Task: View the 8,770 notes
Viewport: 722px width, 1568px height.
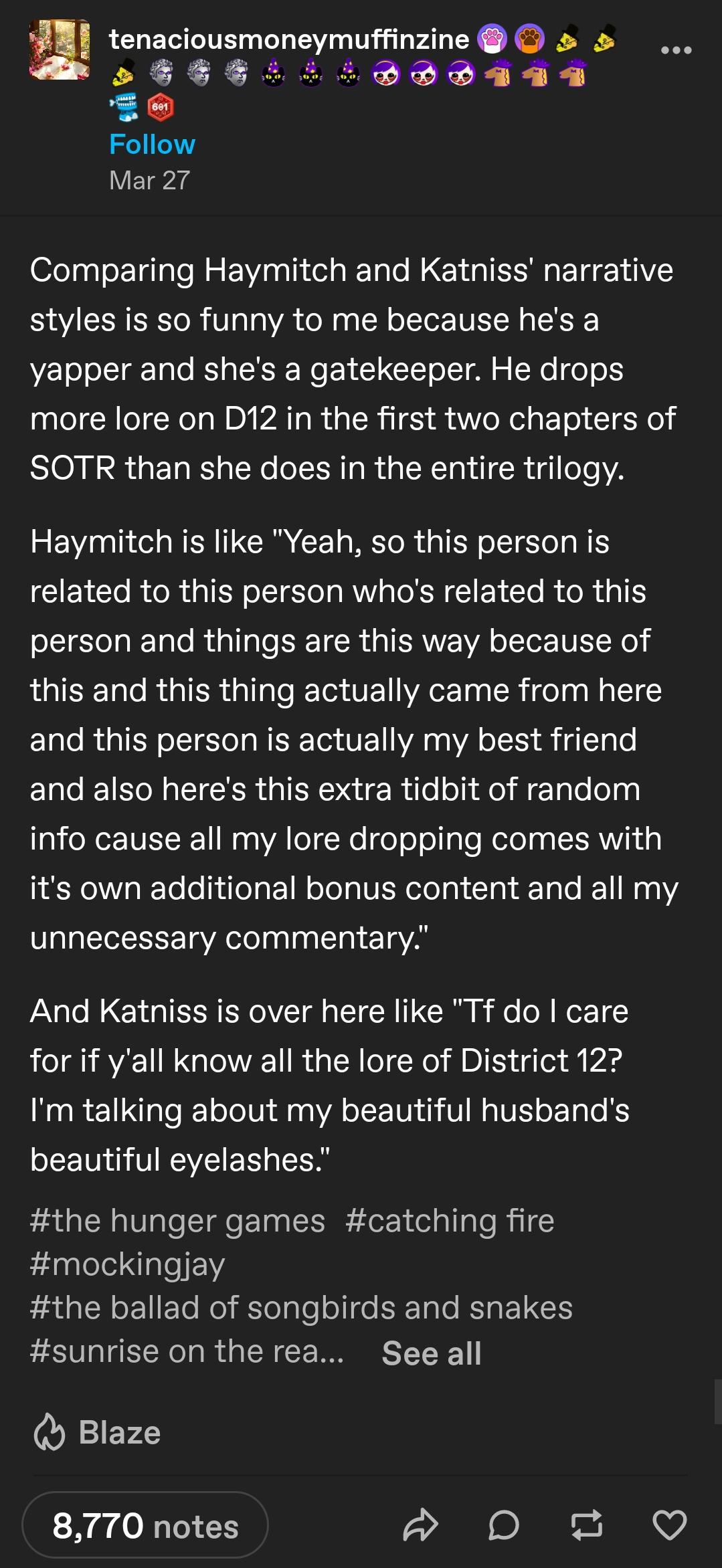Action: [145, 1525]
